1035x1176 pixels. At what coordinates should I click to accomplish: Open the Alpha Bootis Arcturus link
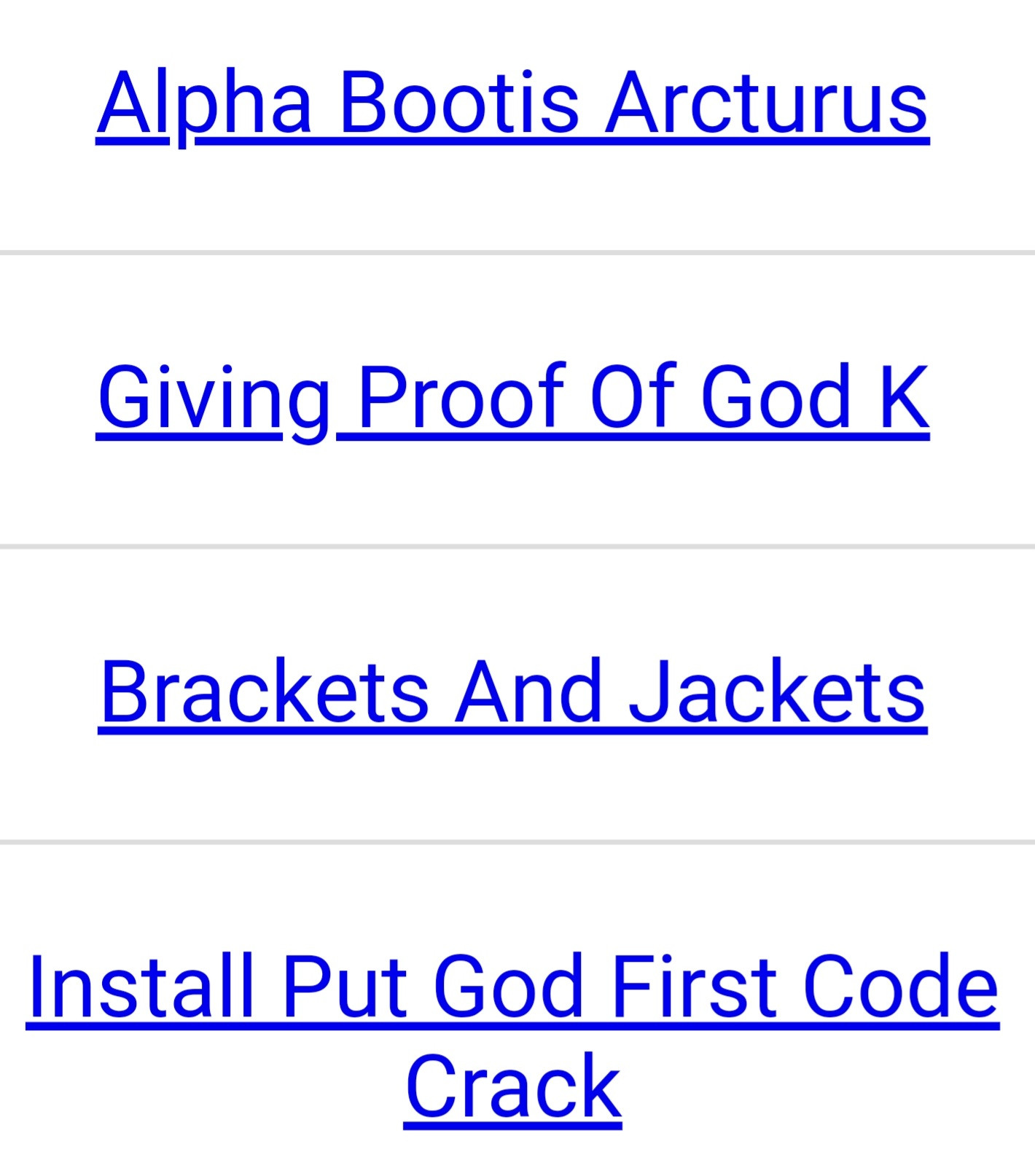click(x=512, y=103)
